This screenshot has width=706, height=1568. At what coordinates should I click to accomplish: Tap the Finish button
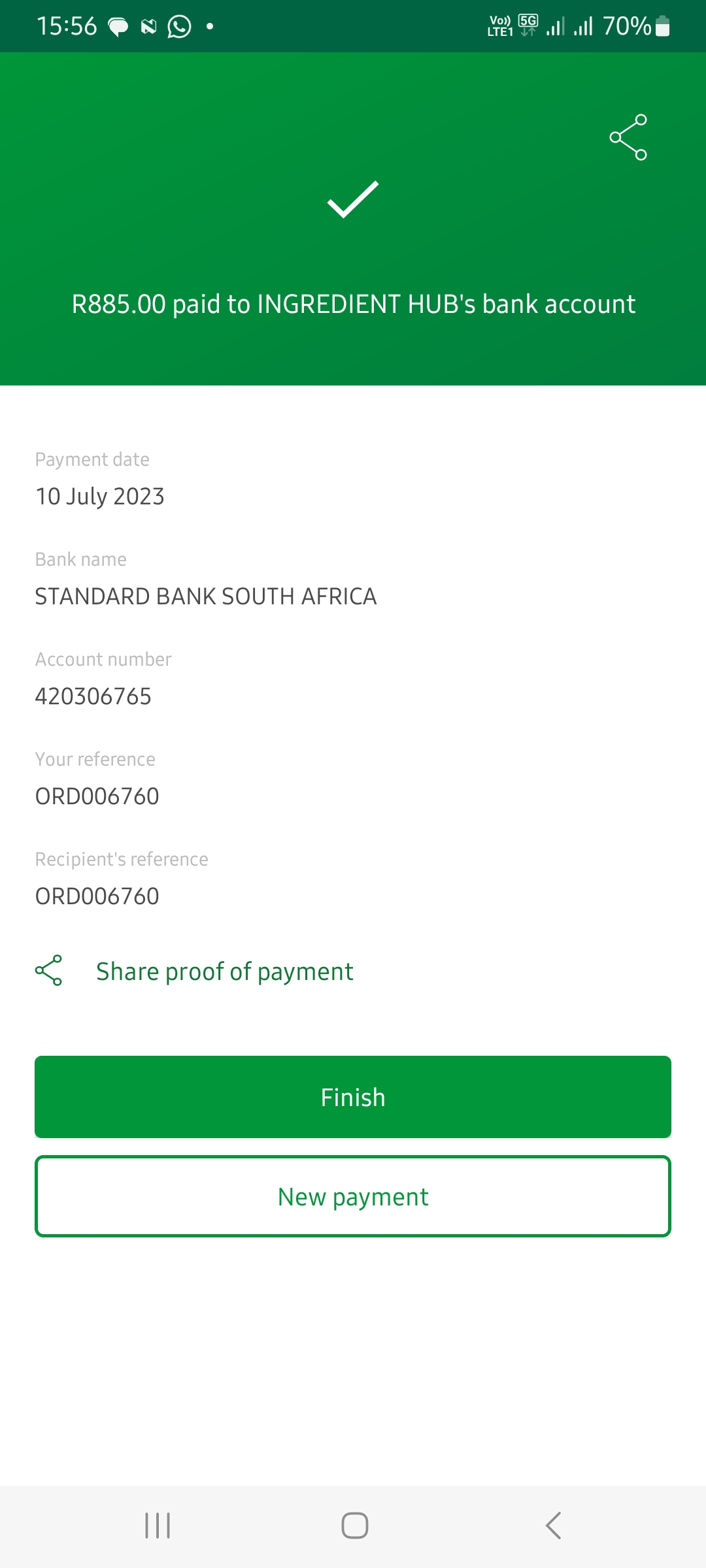353,1097
